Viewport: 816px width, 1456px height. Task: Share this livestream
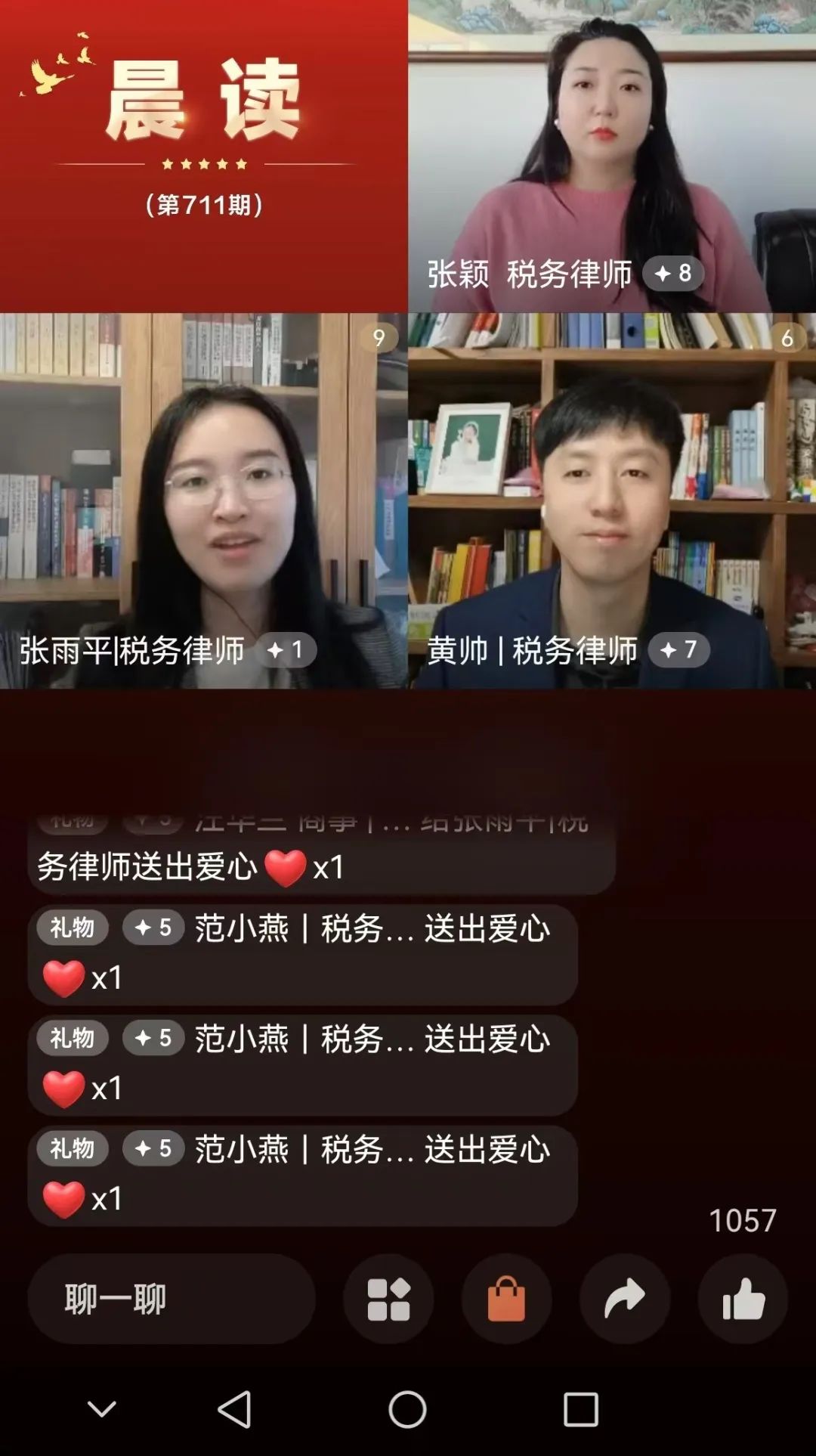624,1299
